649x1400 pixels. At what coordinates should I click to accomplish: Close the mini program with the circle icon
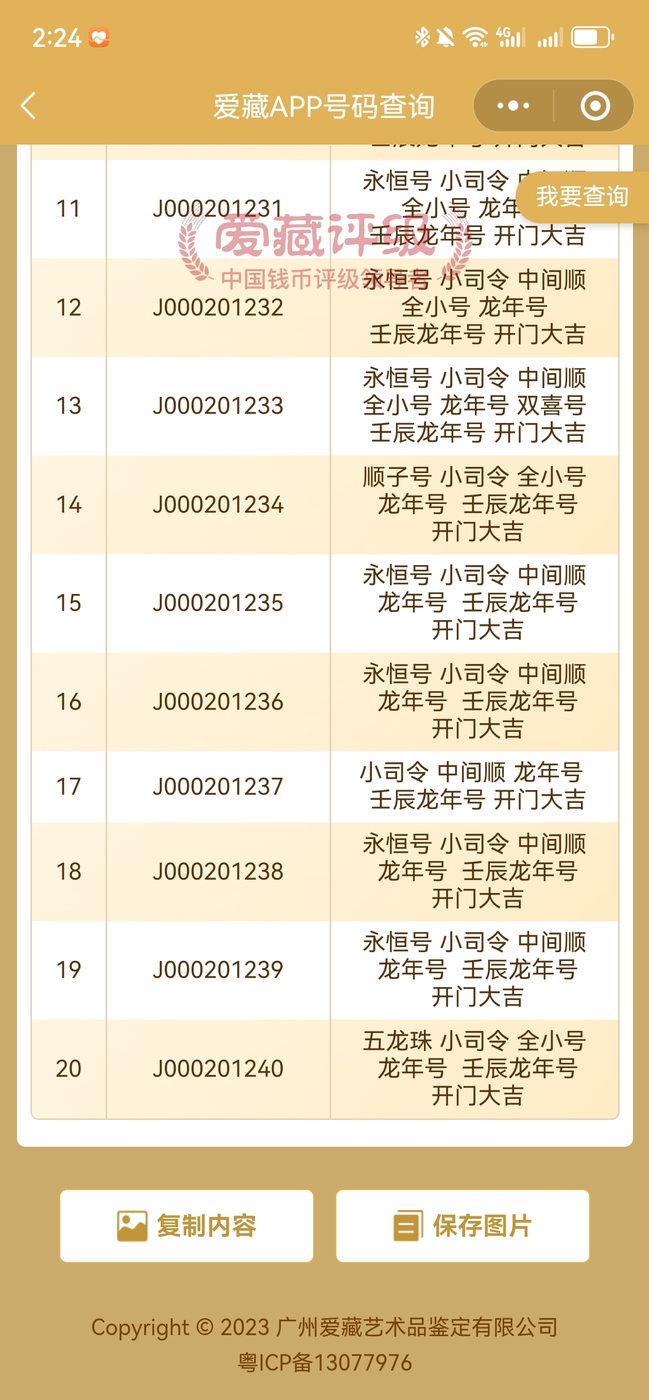pyautogui.click(x=595, y=106)
